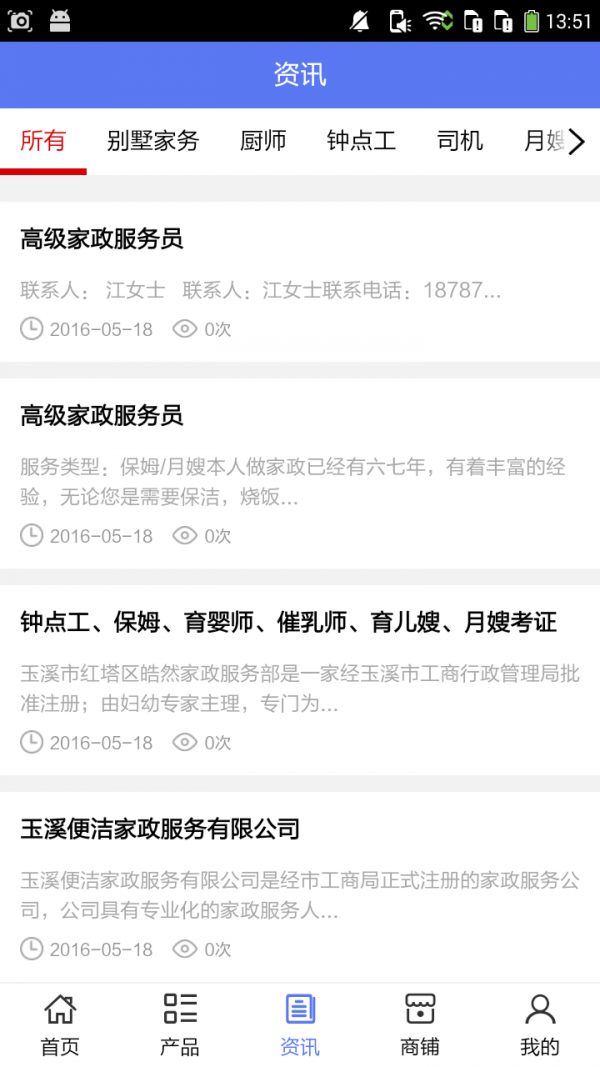
Task: Open the 高级家政服务员 post about 保姆/月嫂
Action: click(300, 472)
